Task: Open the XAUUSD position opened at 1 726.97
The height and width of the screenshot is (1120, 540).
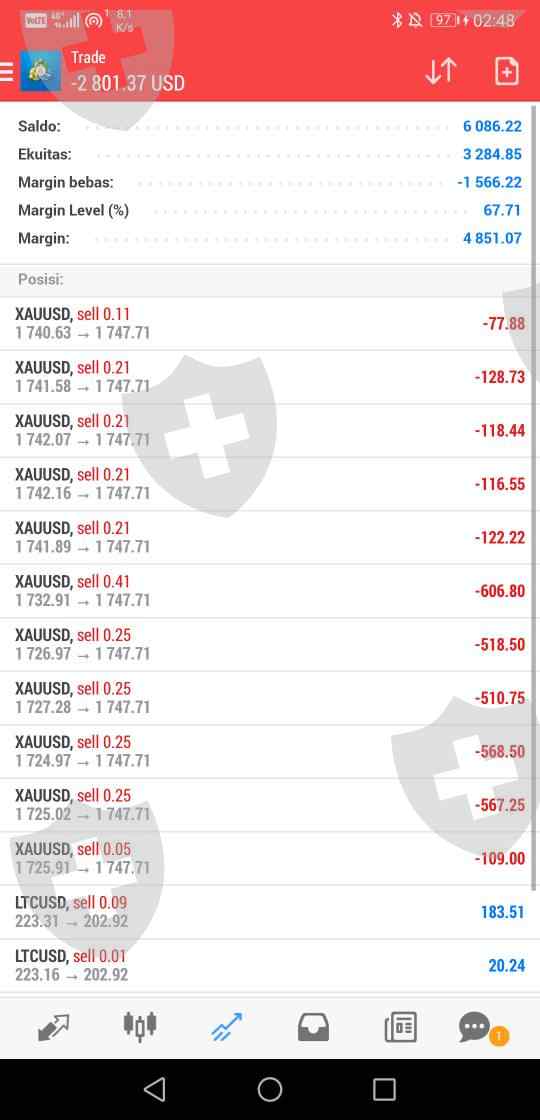Action: coord(270,645)
